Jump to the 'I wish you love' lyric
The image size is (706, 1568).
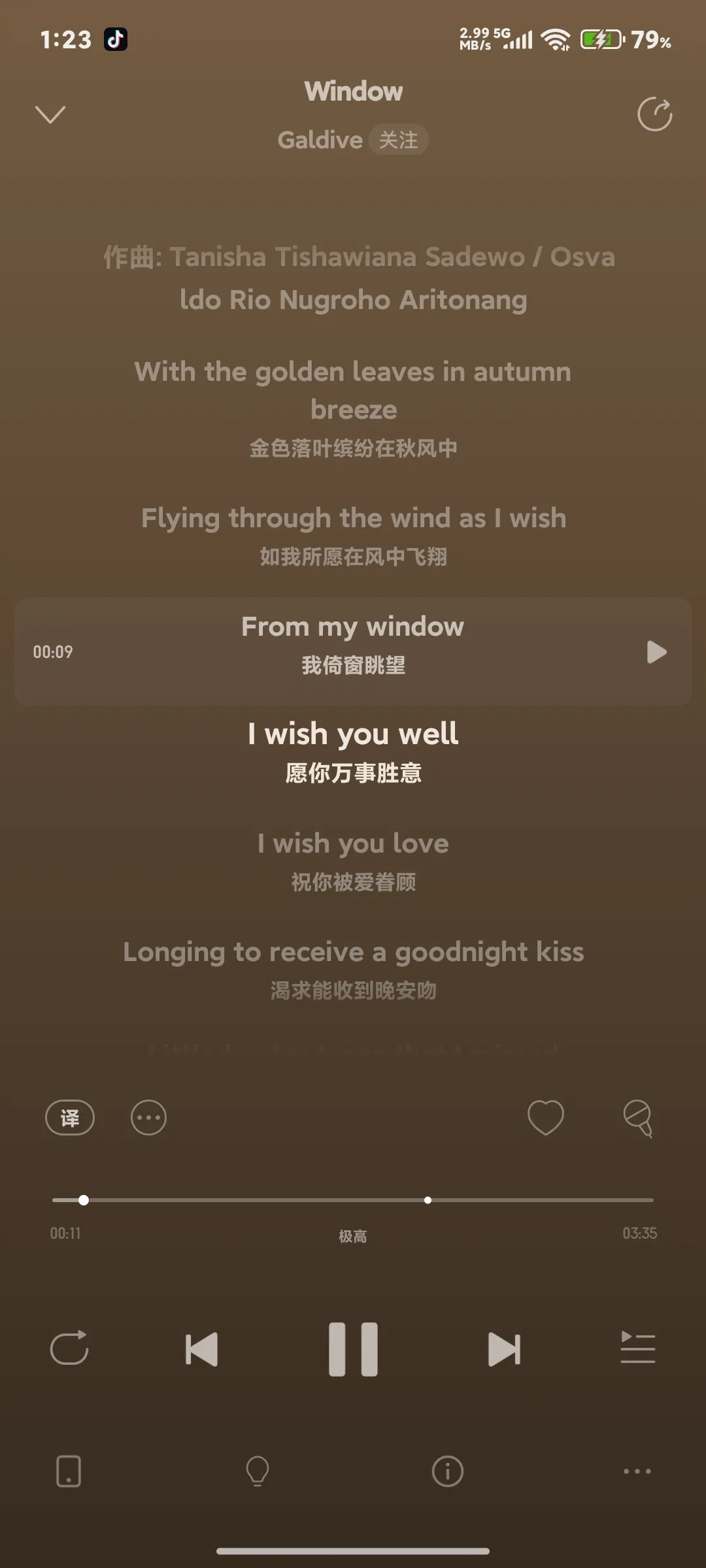click(353, 843)
